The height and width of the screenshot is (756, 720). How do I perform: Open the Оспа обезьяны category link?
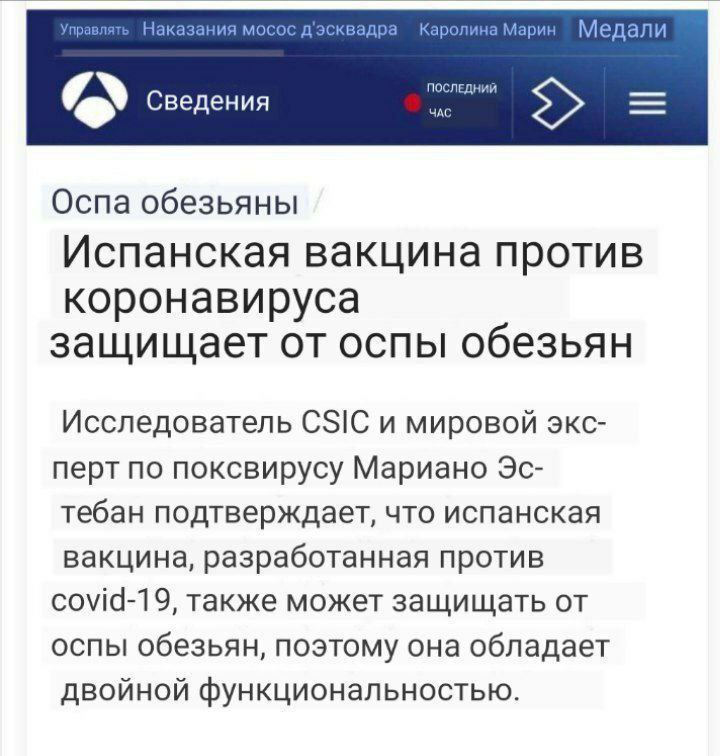tap(175, 202)
